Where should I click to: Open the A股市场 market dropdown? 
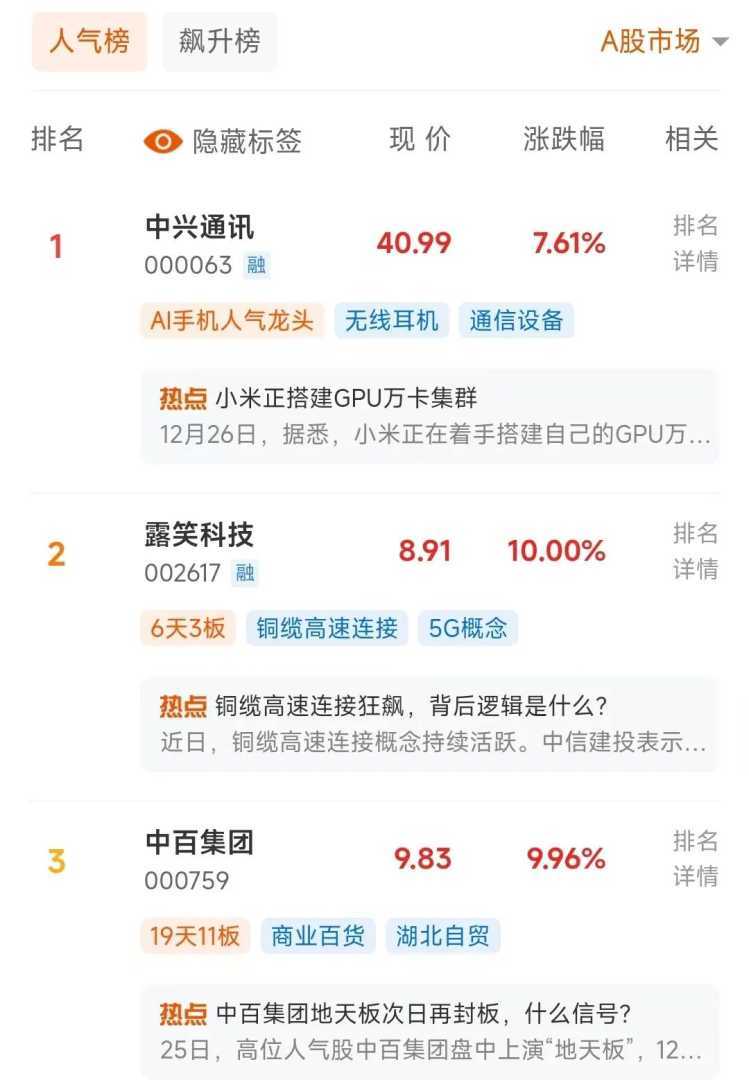tap(663, 42)
